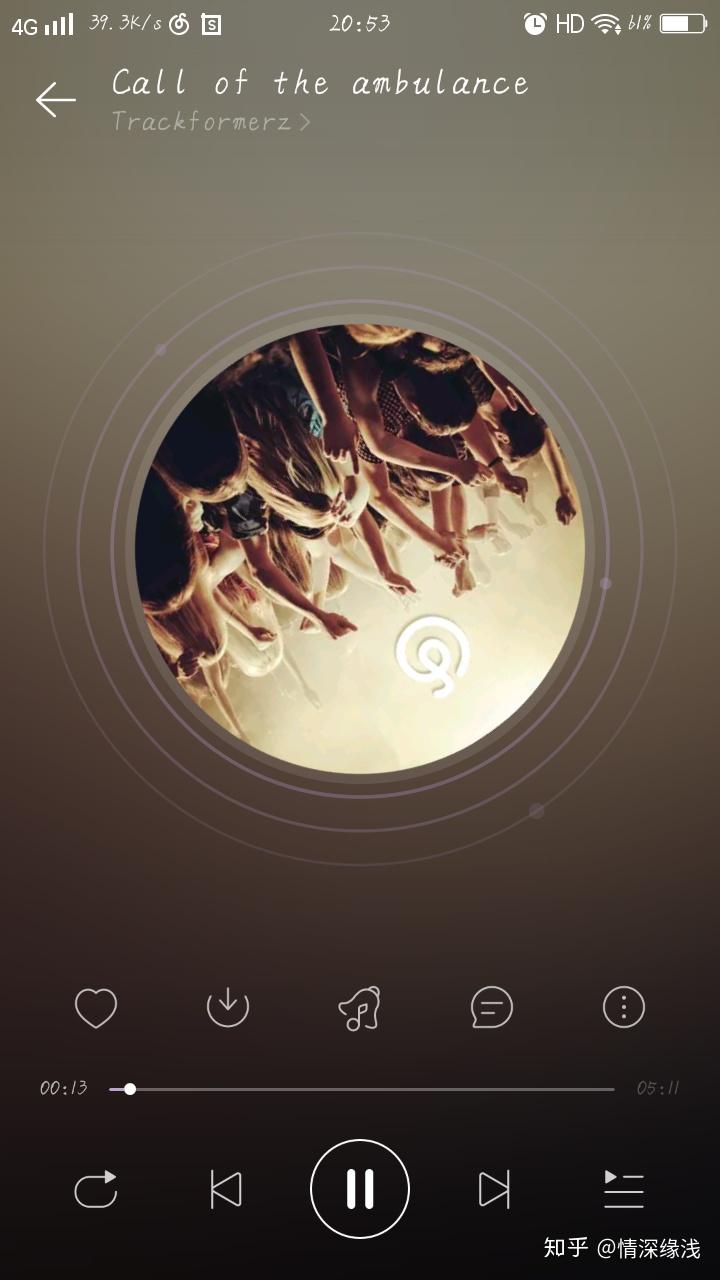Pause the current song

click(360, 1189)
